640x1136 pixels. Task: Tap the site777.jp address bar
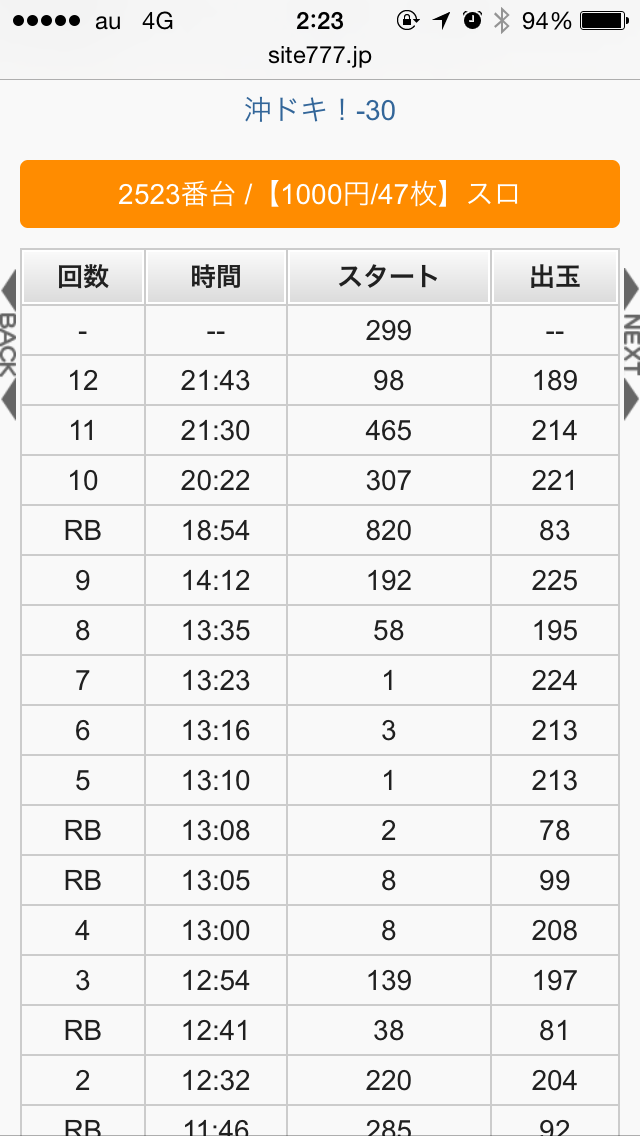(320, 56)
